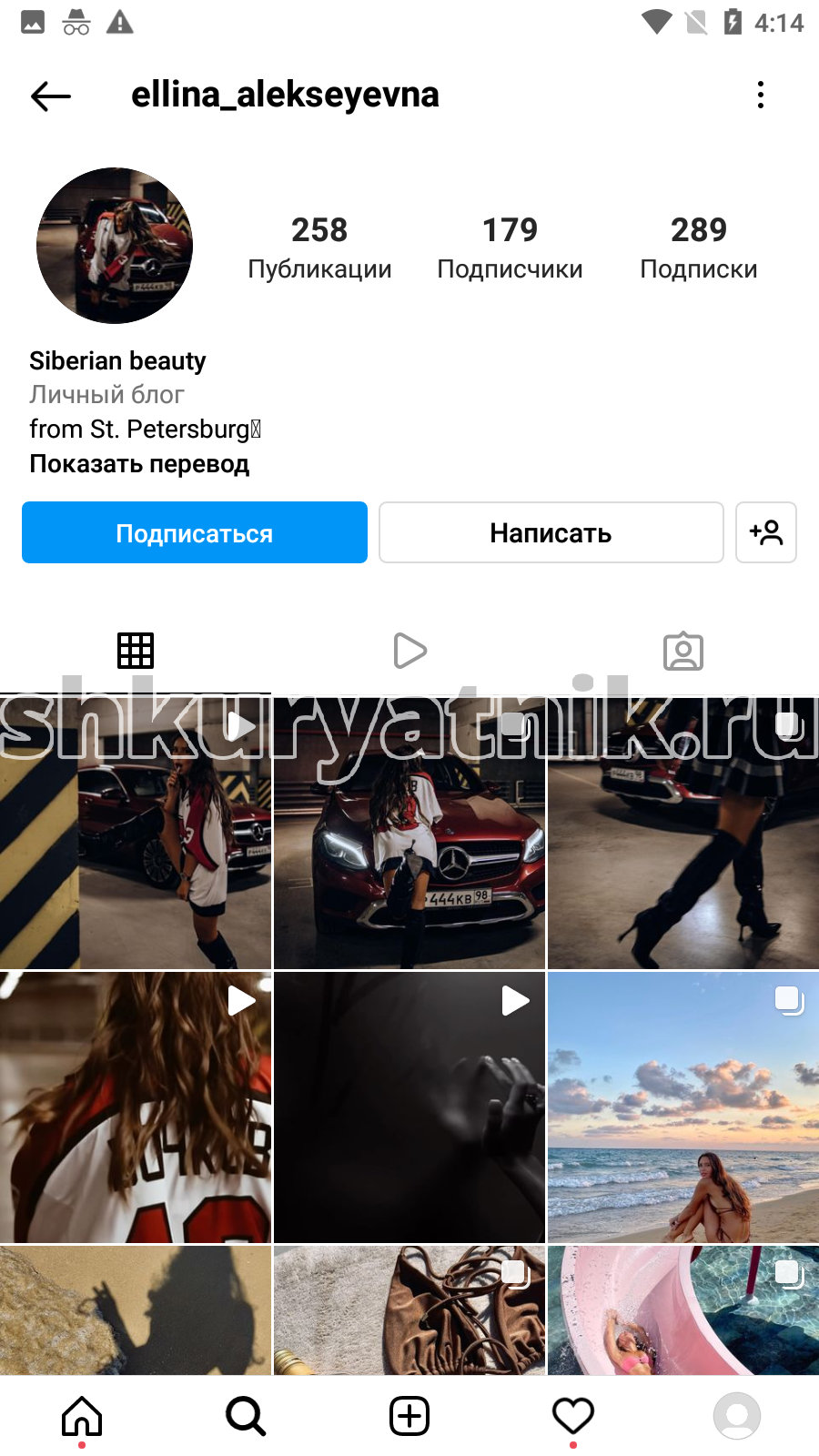Screen dimensions: 819x1456
Task: Open the jersey back close-up video
Action: tap(136, 1107)
